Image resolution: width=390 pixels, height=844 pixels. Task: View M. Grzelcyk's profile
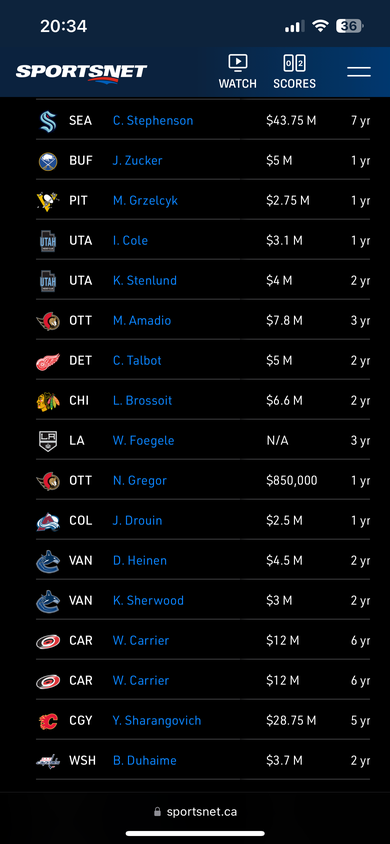(x=145, y=201)
